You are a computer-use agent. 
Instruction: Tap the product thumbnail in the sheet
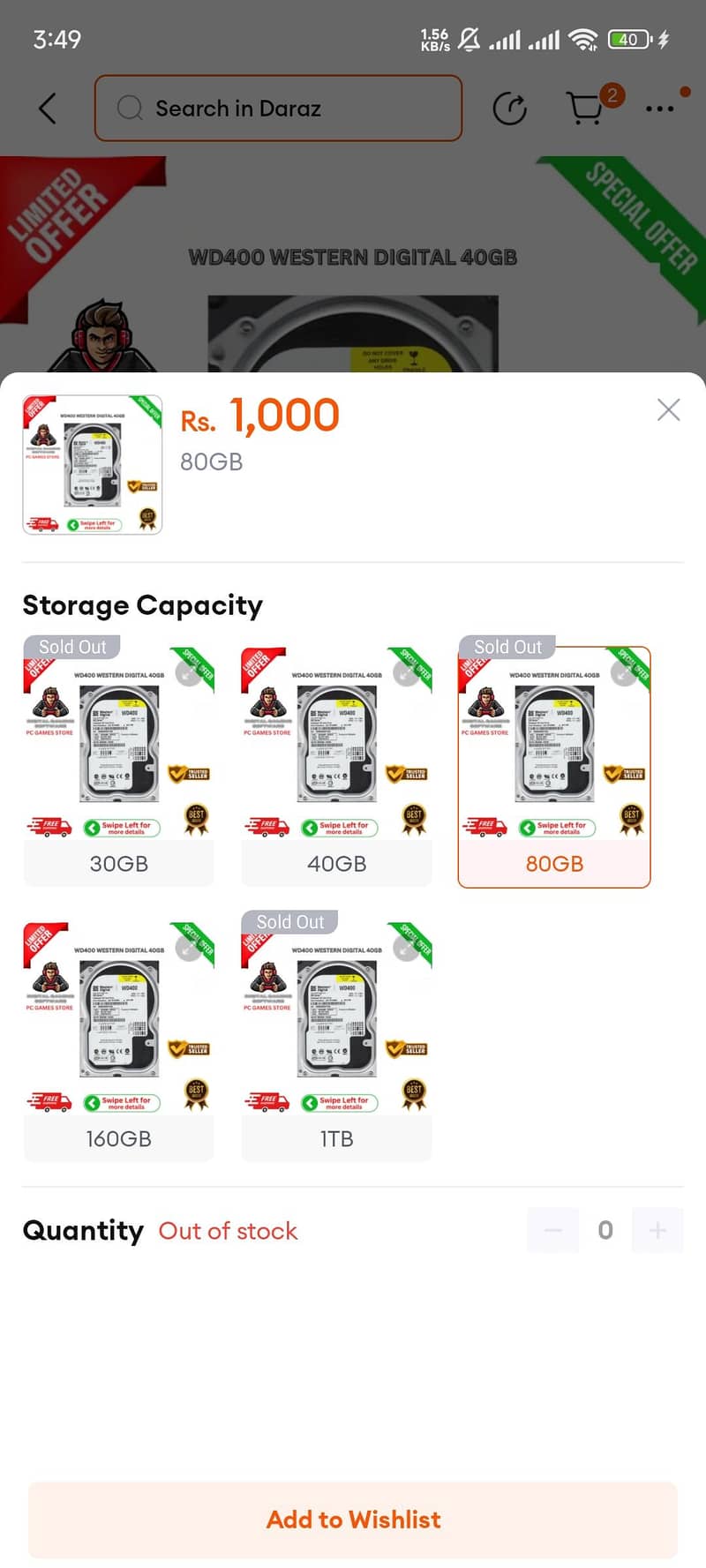tap(93, 465)
